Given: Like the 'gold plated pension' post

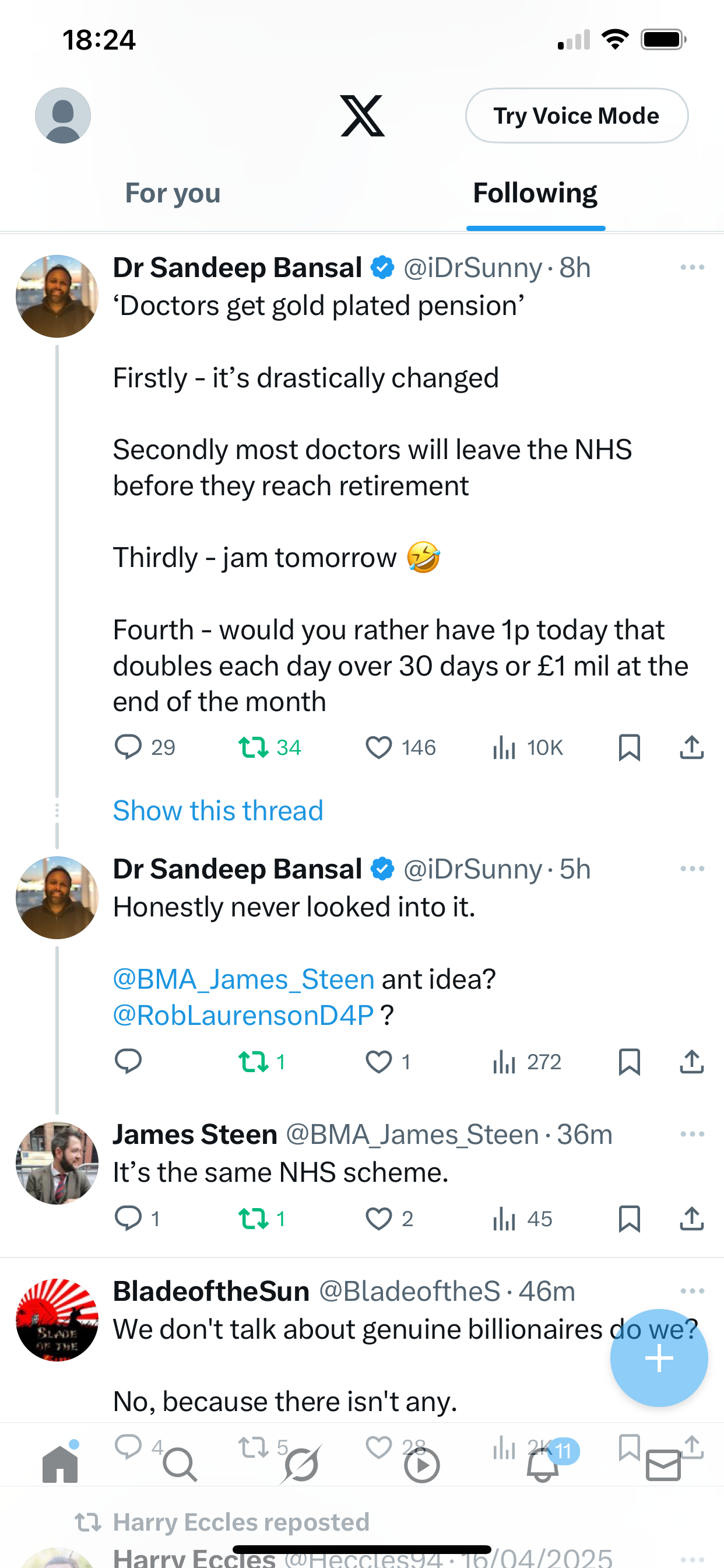Looking at the screenshot, I should 378,747.
